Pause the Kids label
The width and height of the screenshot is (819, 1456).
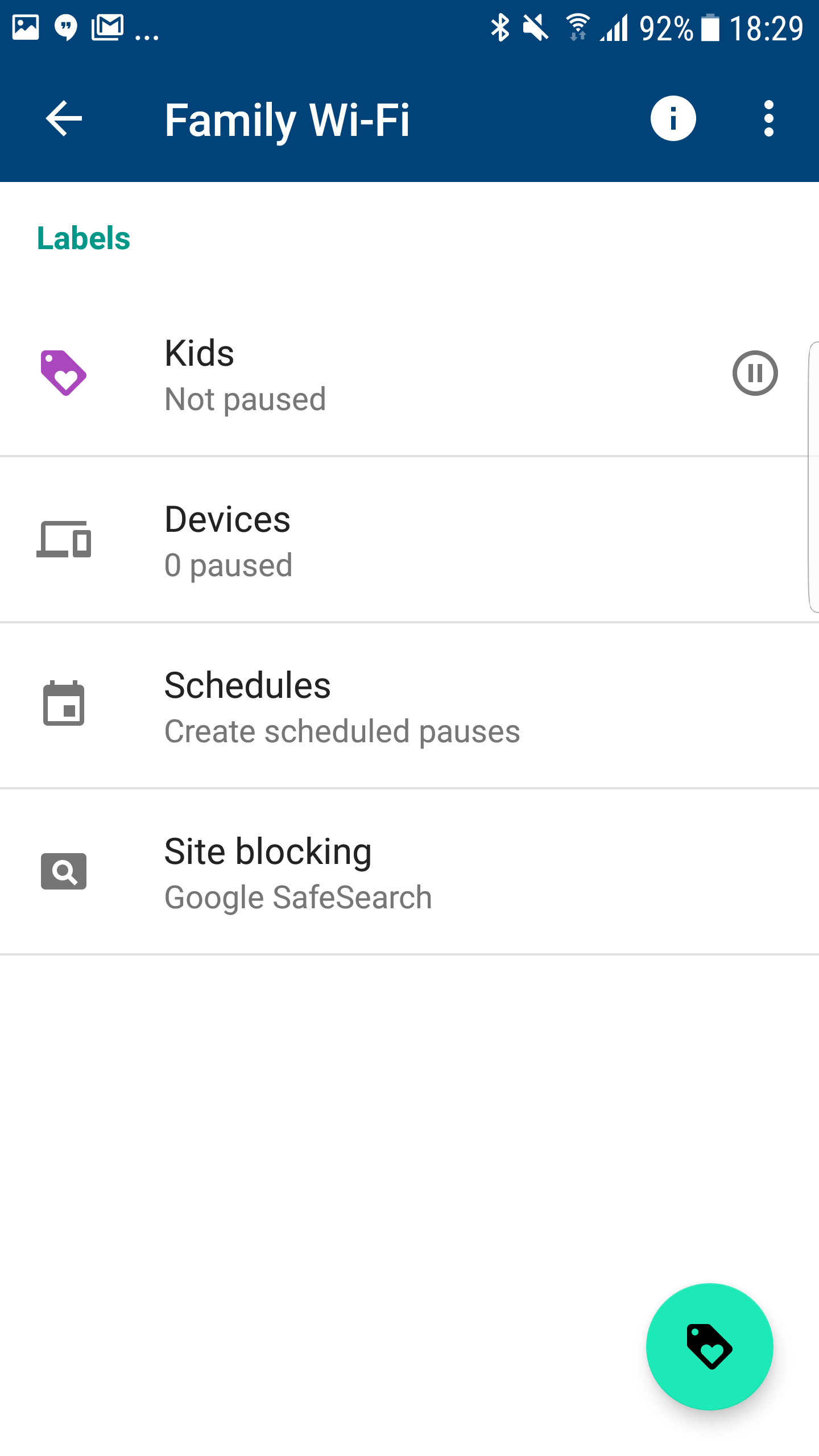755,373
